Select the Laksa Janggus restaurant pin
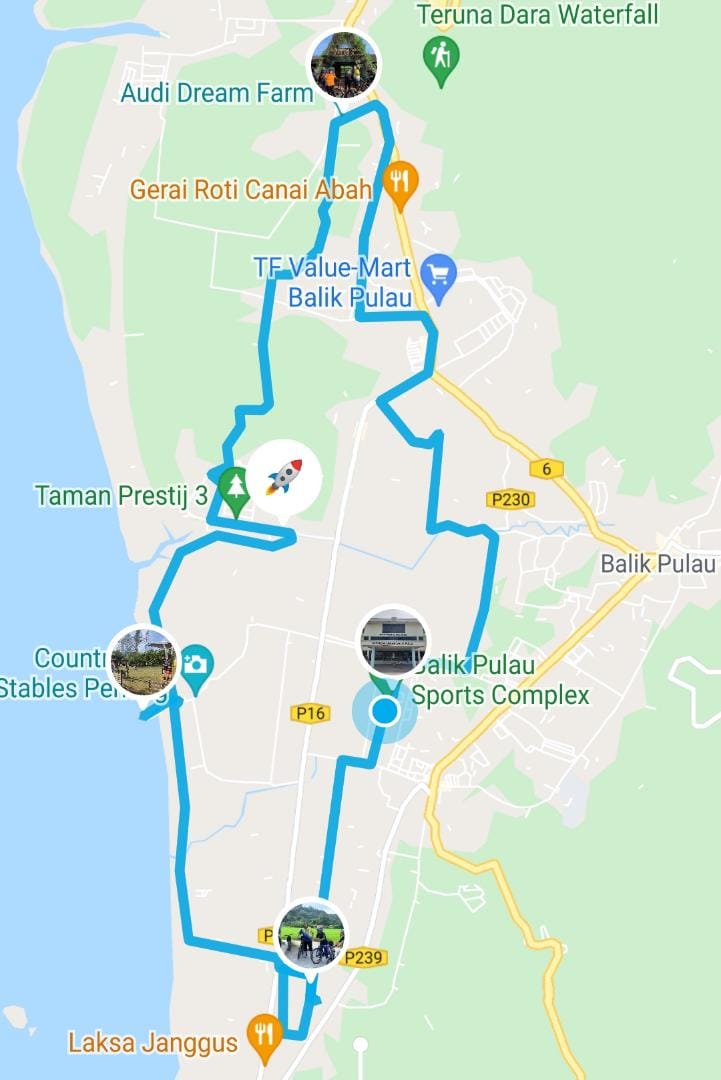Image resolution: width=721 pixels, height=1080 pixels. click(x=264, y=1037)
